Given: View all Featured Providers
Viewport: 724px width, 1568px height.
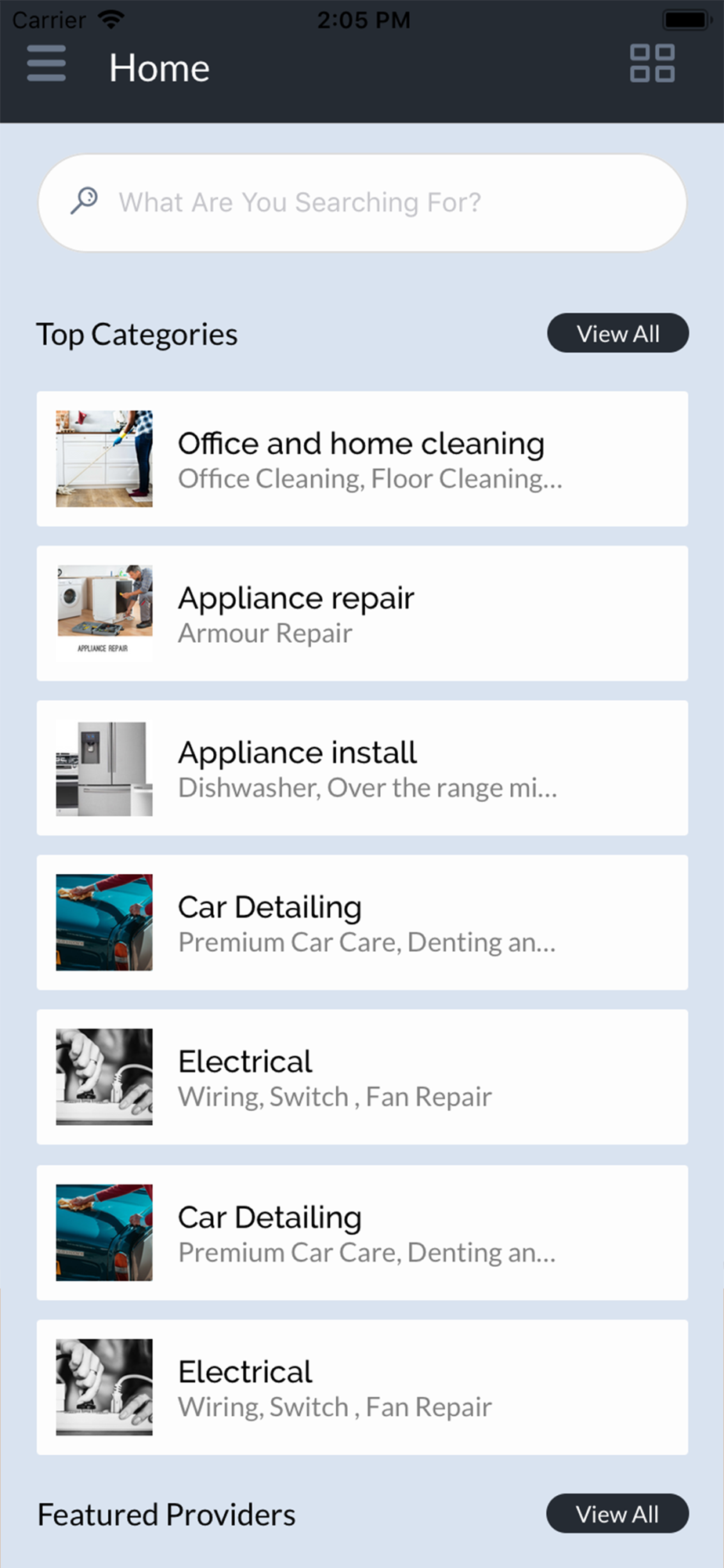Looking at the screenshot, I should tap(617, 1513).
